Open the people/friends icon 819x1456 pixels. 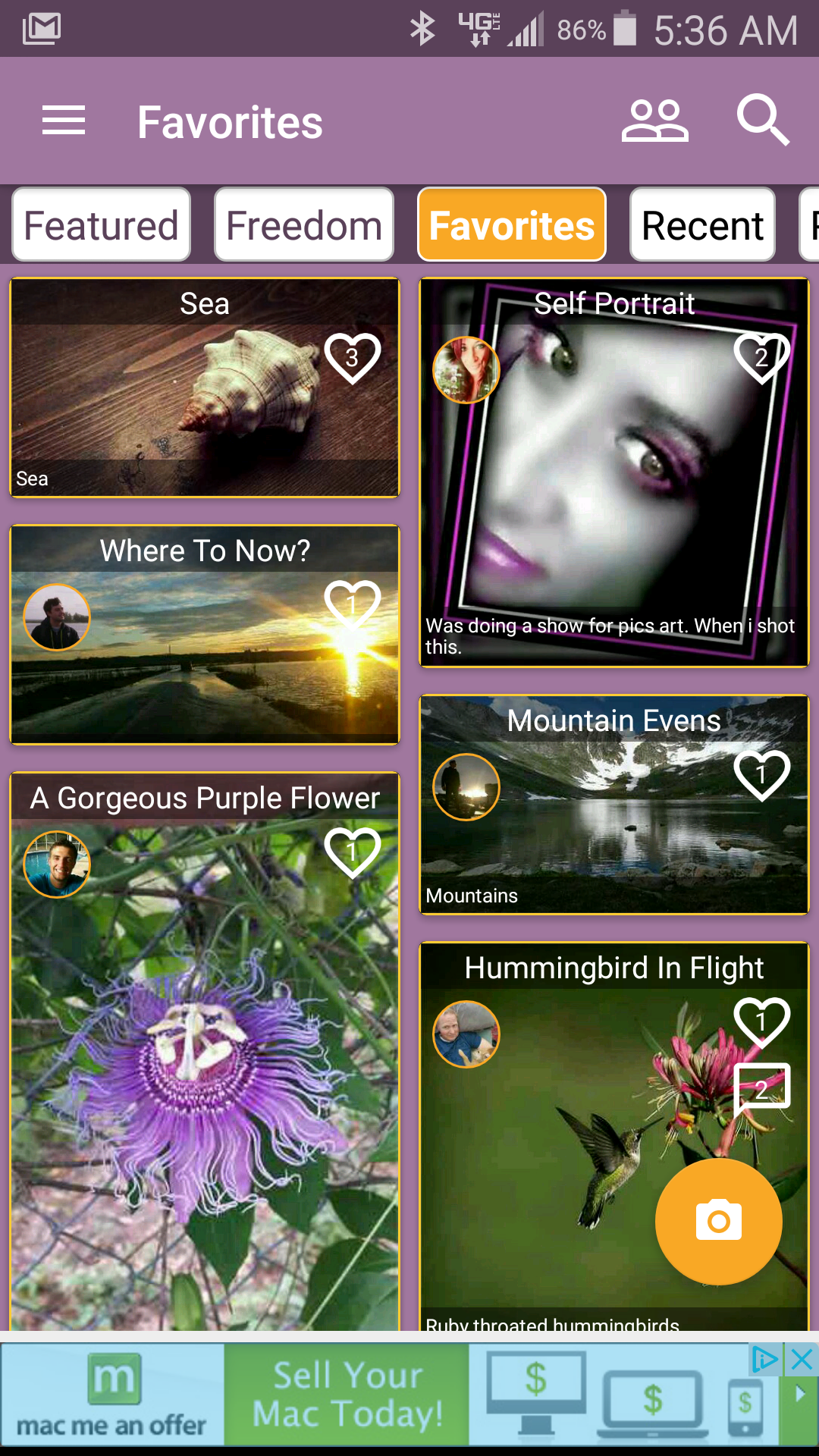[x=654, y=121]
